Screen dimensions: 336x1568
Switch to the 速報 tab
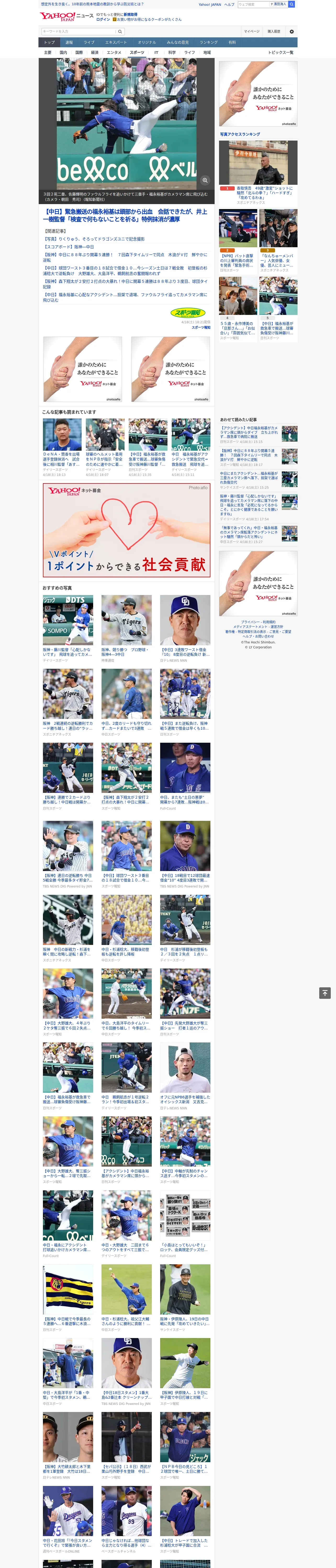69,43
